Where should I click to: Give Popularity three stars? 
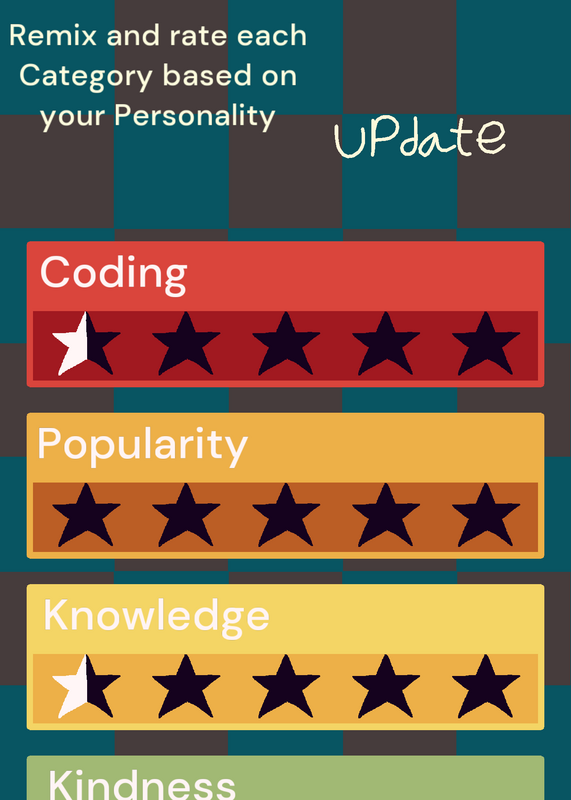(286, 515)
